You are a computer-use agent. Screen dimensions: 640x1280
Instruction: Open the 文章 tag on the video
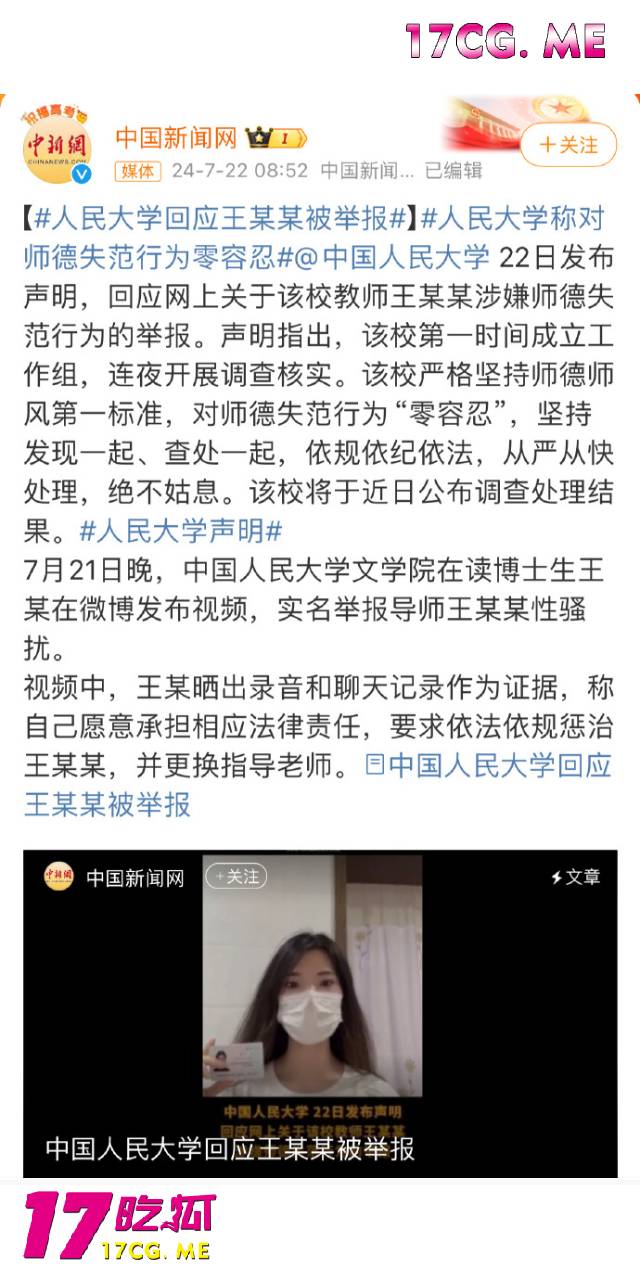point(576,877)
